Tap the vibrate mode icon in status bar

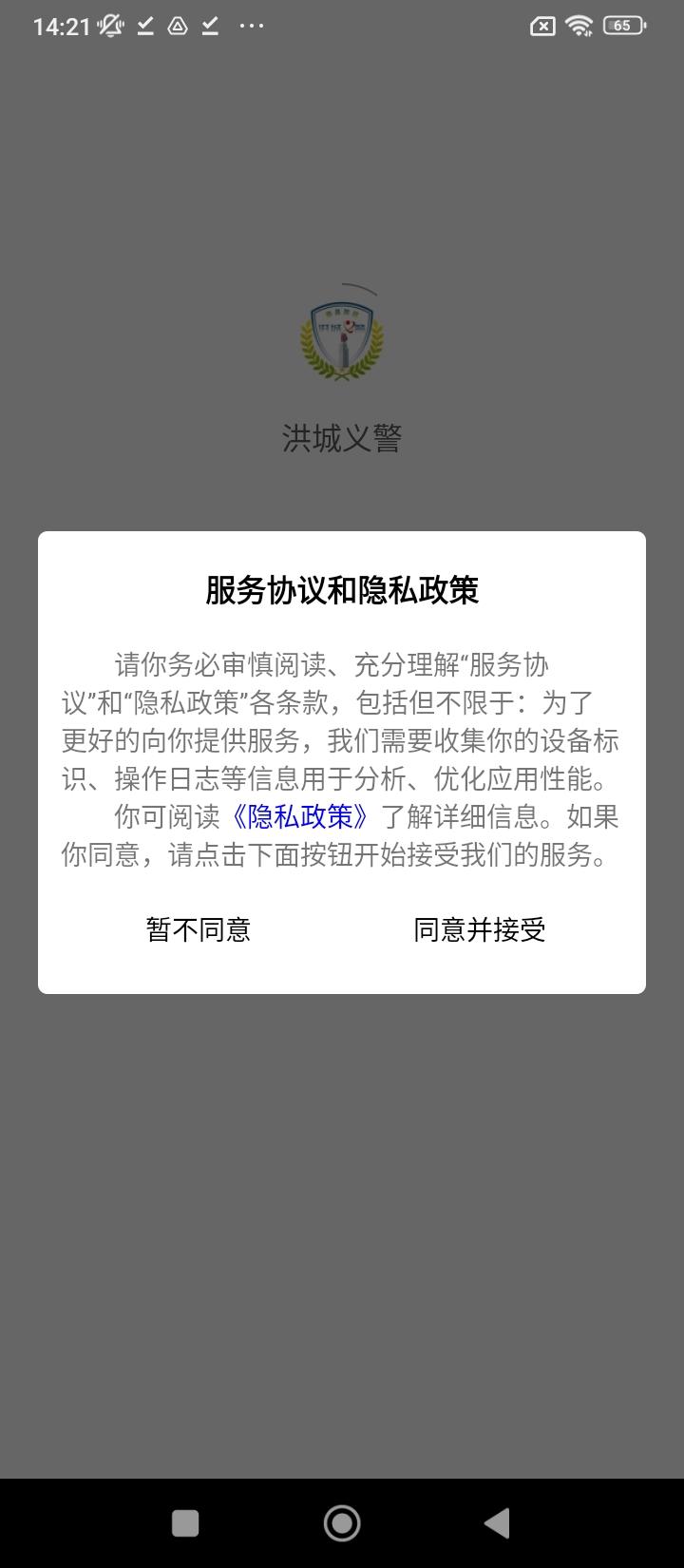pyautogui.click(x=109, y=26)
